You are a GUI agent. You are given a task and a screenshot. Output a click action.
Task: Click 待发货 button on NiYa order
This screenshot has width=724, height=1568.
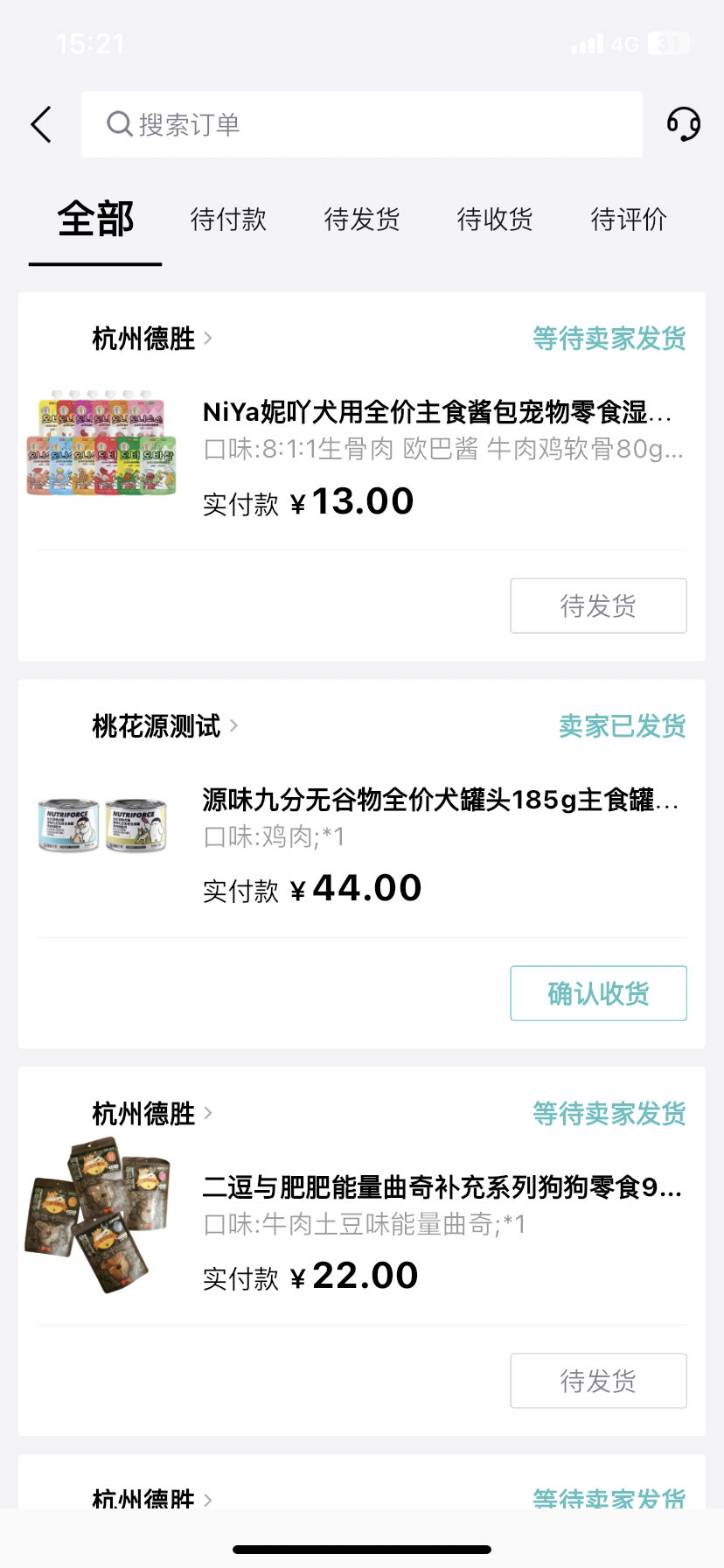point(598,605)
